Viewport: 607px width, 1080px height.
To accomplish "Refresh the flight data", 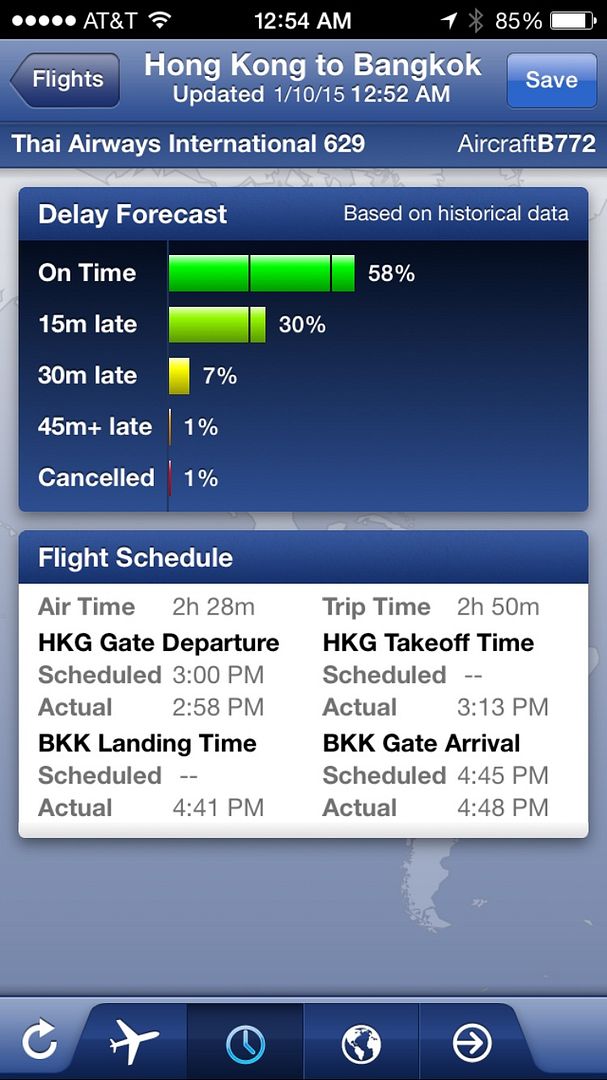I will (39, 1040).
